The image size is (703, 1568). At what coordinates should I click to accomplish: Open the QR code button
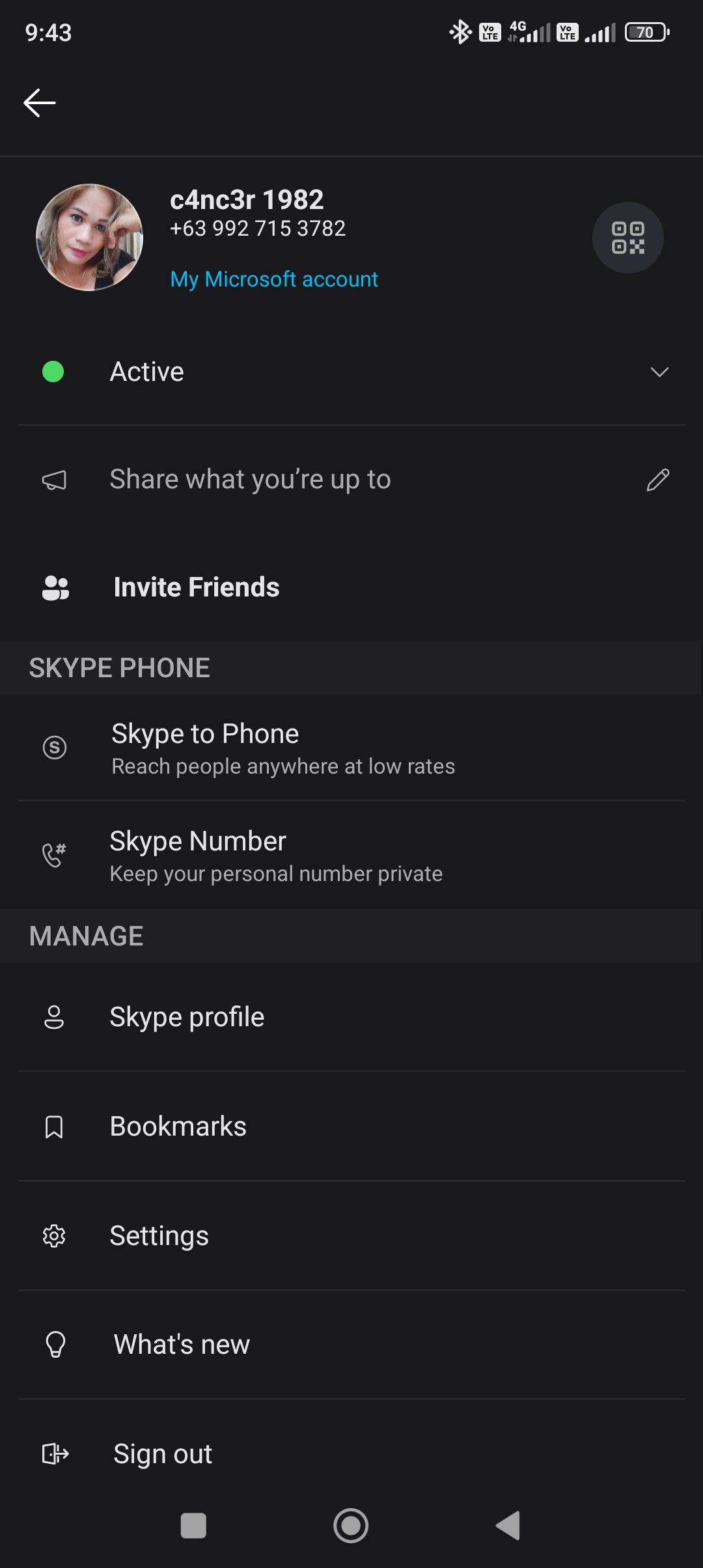click(627, 238)
